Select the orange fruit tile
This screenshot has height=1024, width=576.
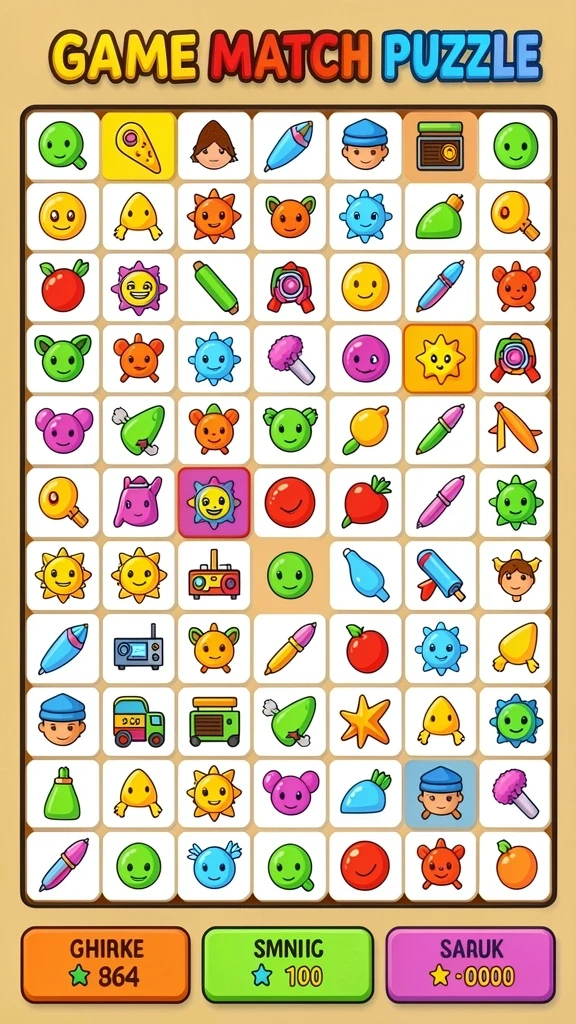[x=516, y=866]
